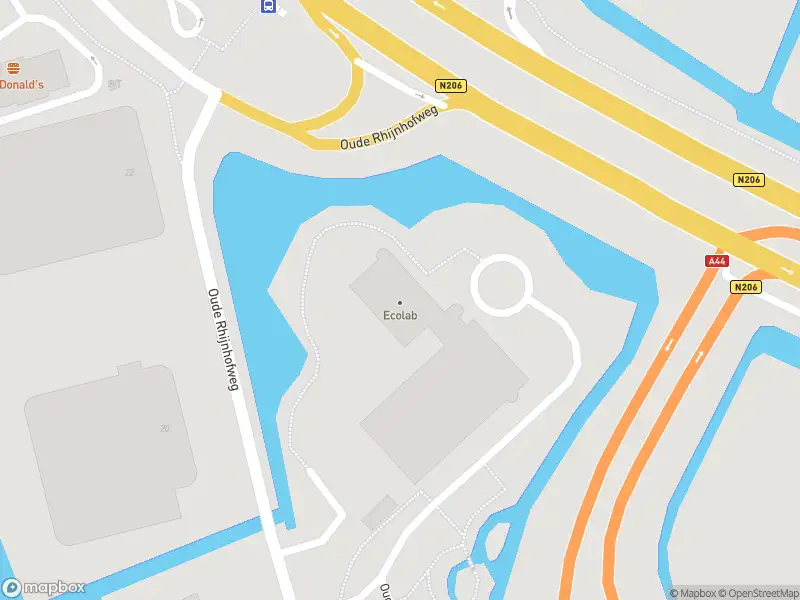The image size is (800, 600).
Task: Open the © OpenStreetMap attribution link
Action: point(757,593)
